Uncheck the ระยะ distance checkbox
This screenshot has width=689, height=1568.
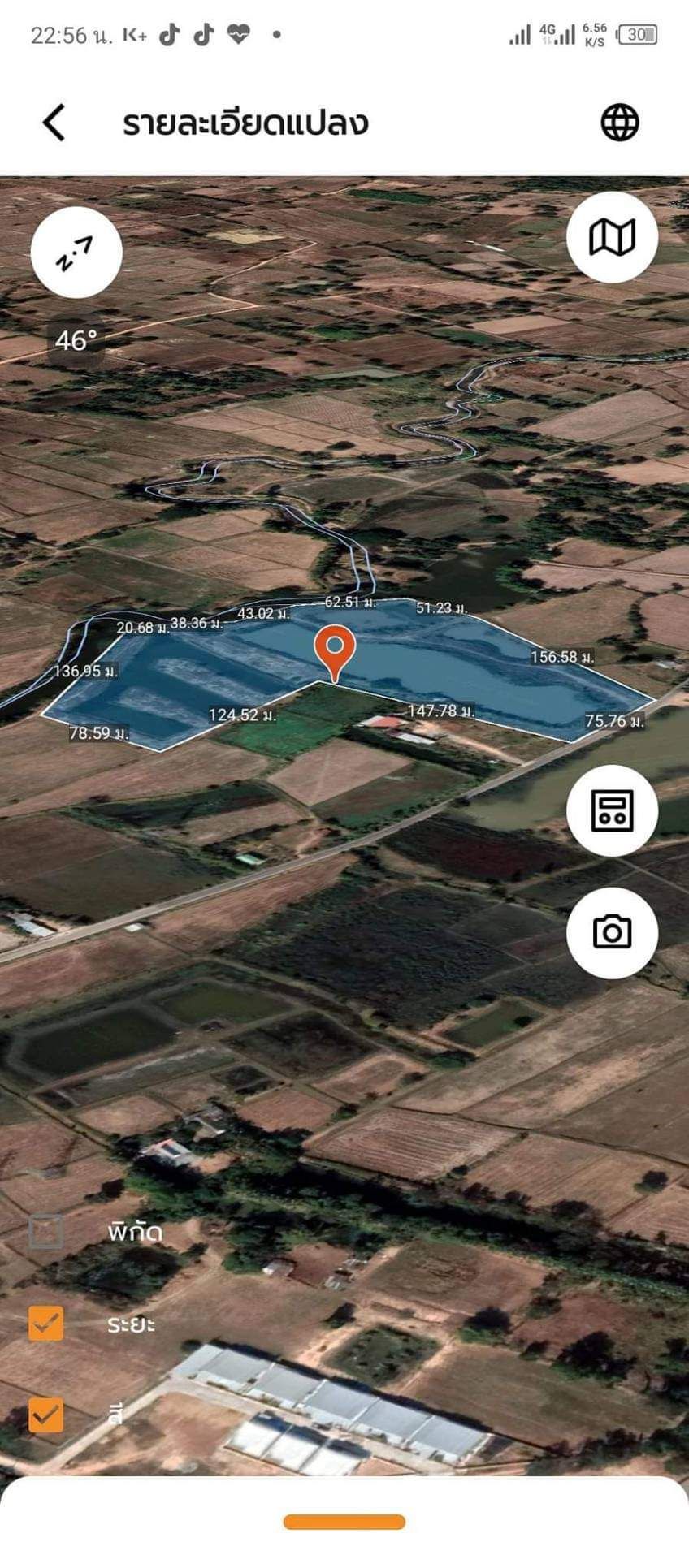tap(46, 1323)
